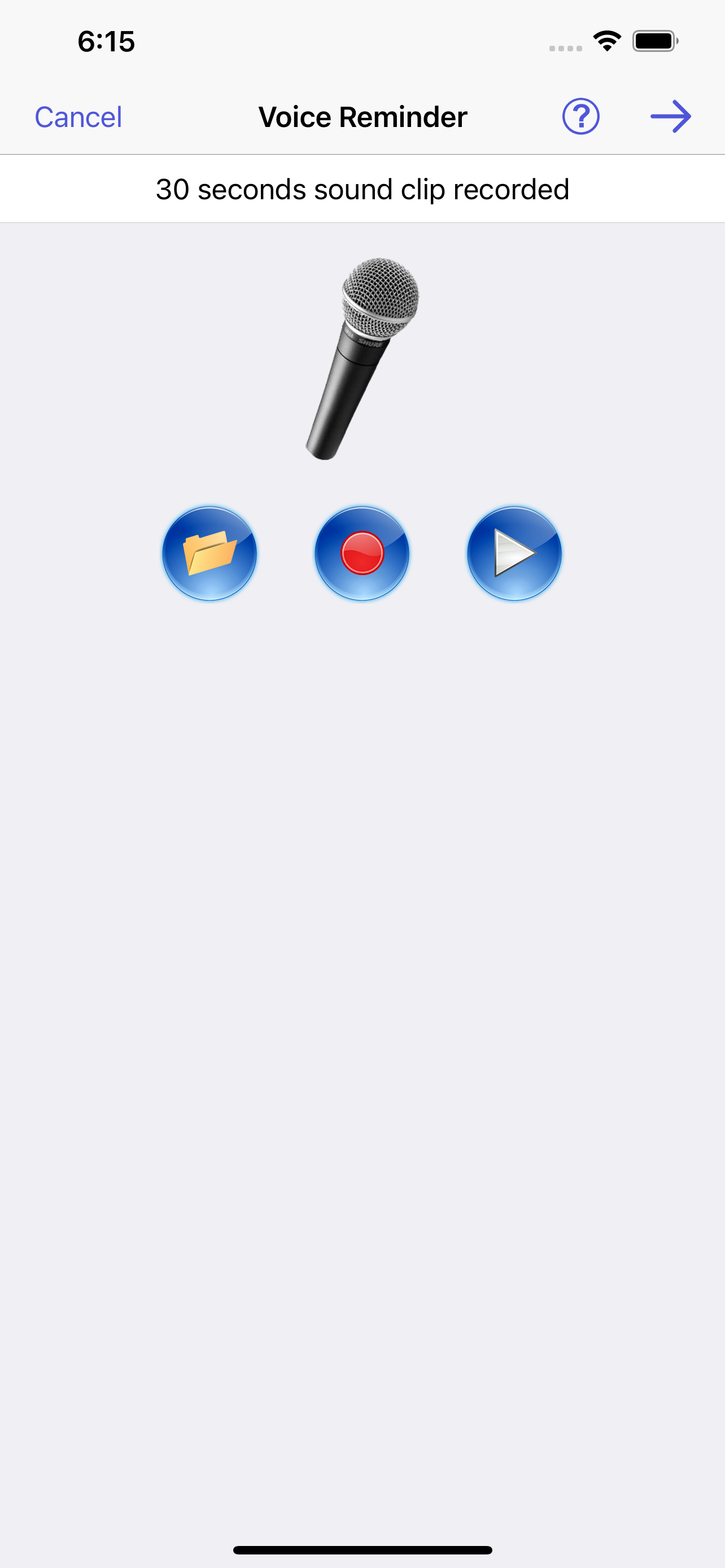Tap the Wi-Fi status icon
Image resolution: width=725 pixels, height=1568 pixels.
click(606, 40)
